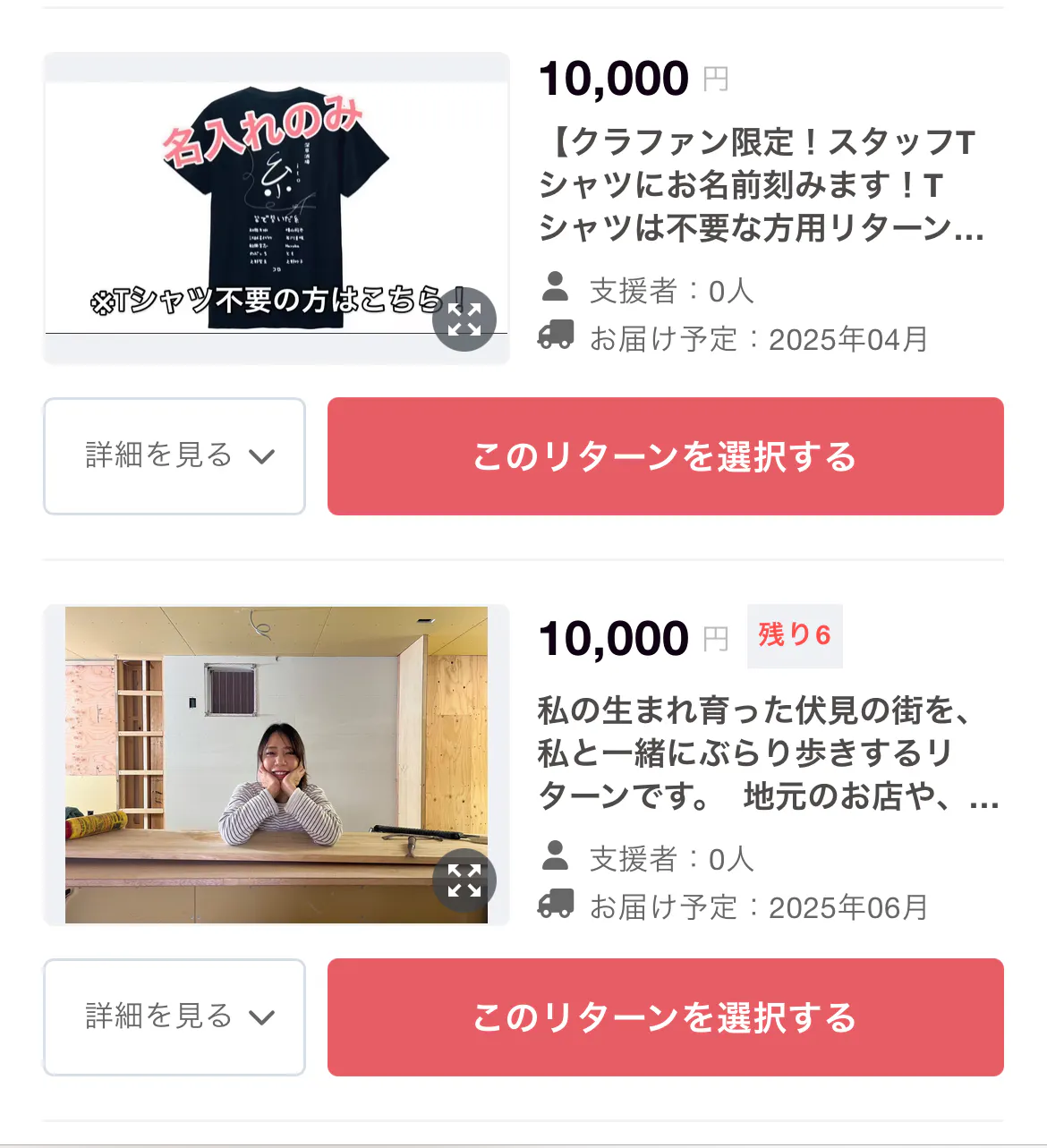Expand 詳細を見る for the Fushimi walk reward
The height and width of the screenshot is (1148, 1047).
[174, 1017]
